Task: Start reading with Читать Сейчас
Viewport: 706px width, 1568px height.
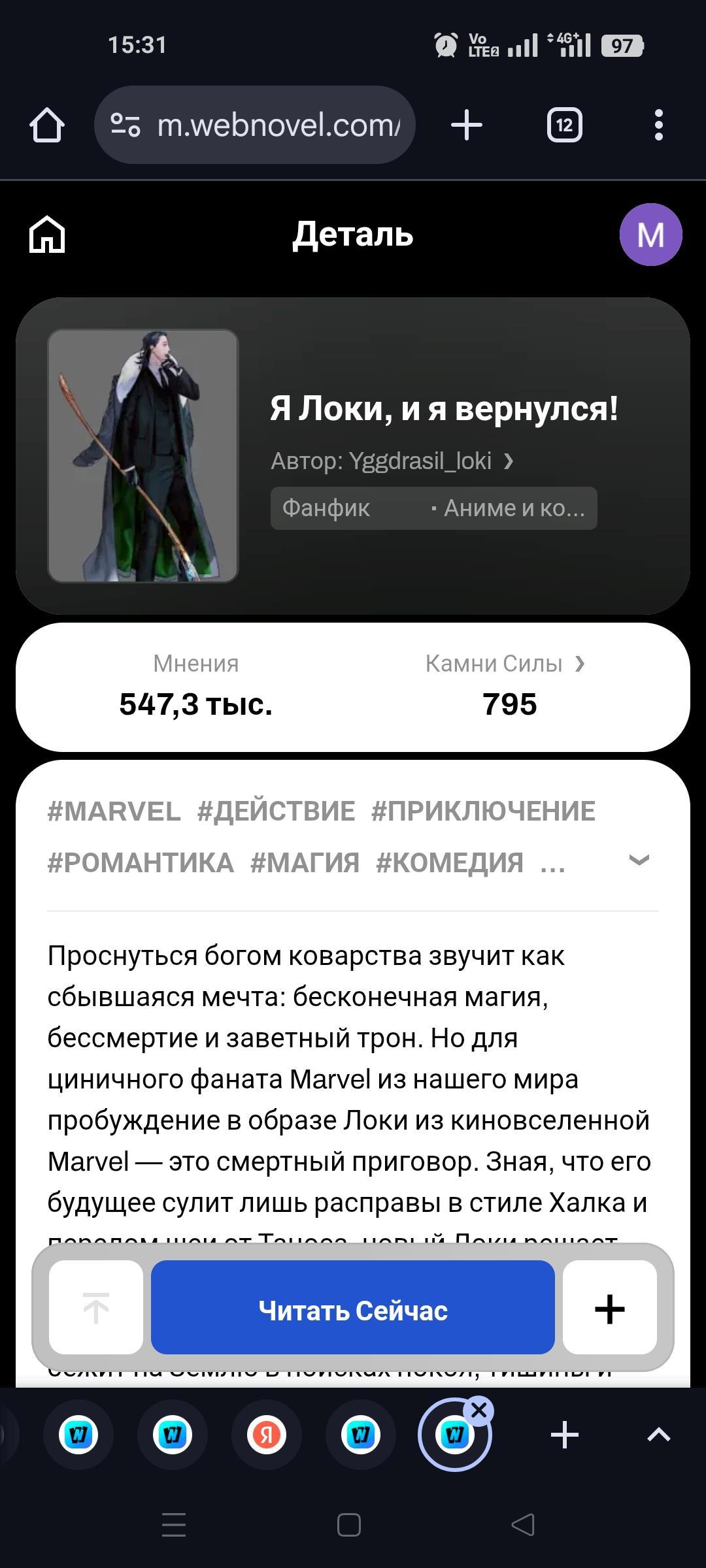Action: pos(353,1311)
